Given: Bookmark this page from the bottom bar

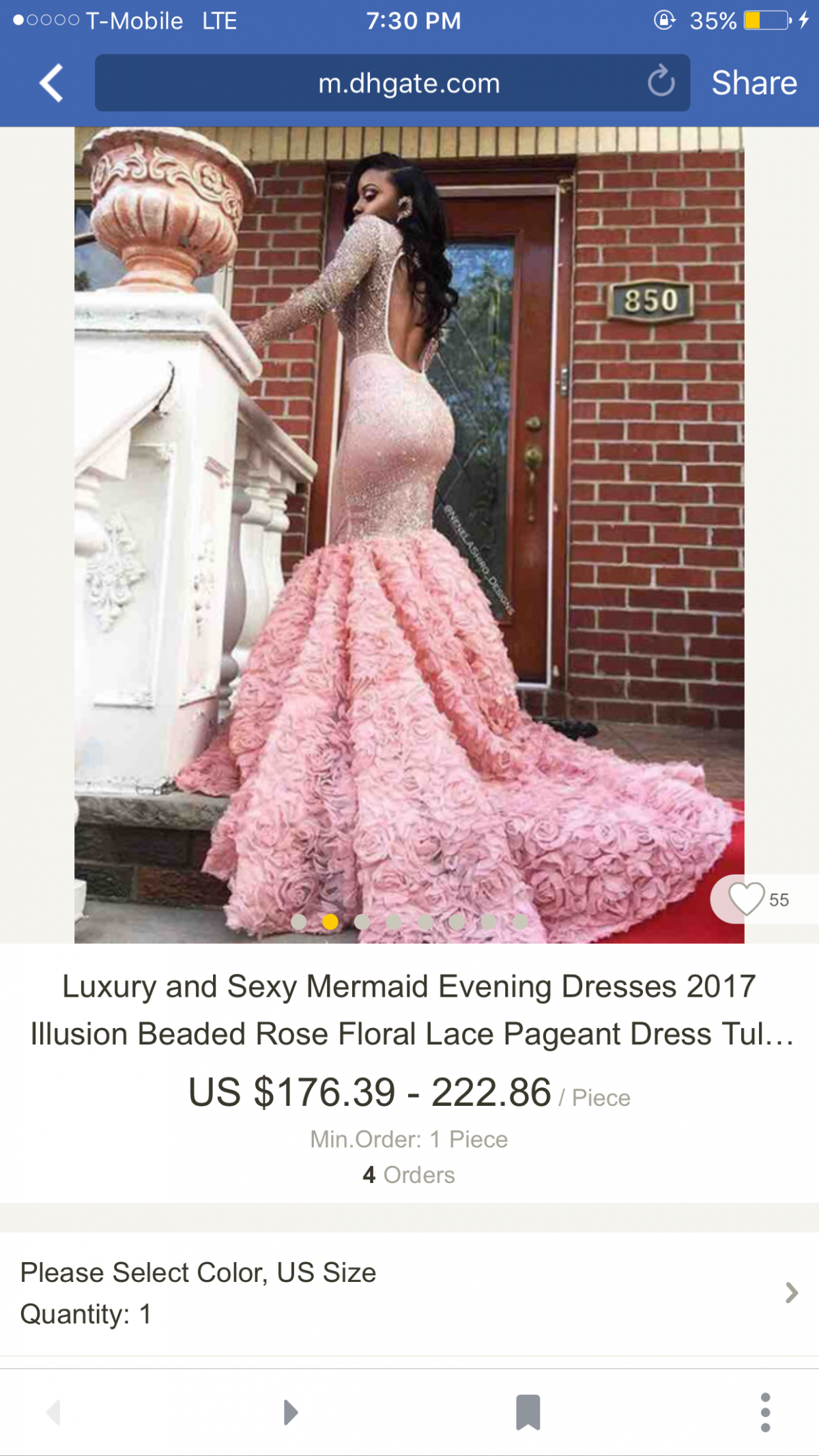Looking at the screenshot, I should tap(528, 1412).
